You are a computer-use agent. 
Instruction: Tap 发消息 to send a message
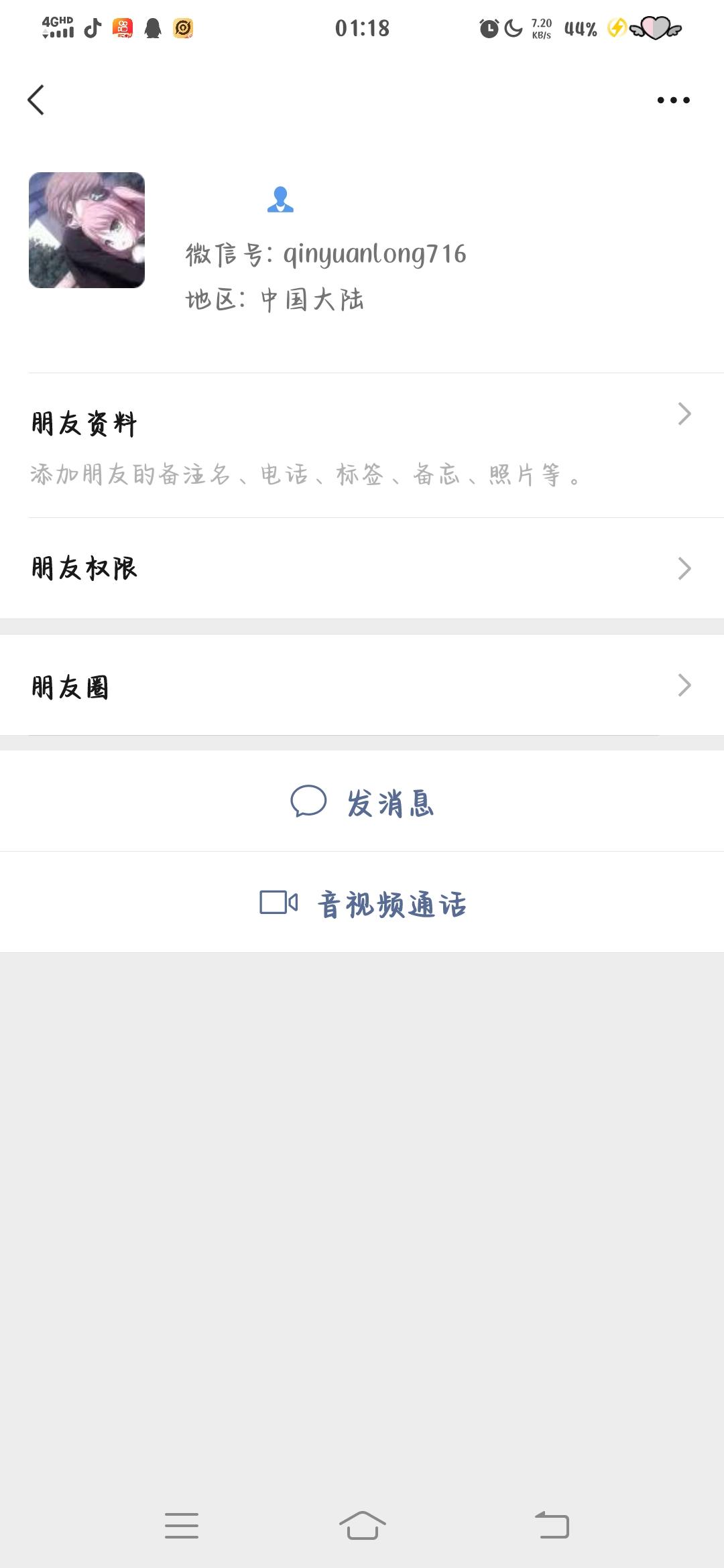coord(362,802)
